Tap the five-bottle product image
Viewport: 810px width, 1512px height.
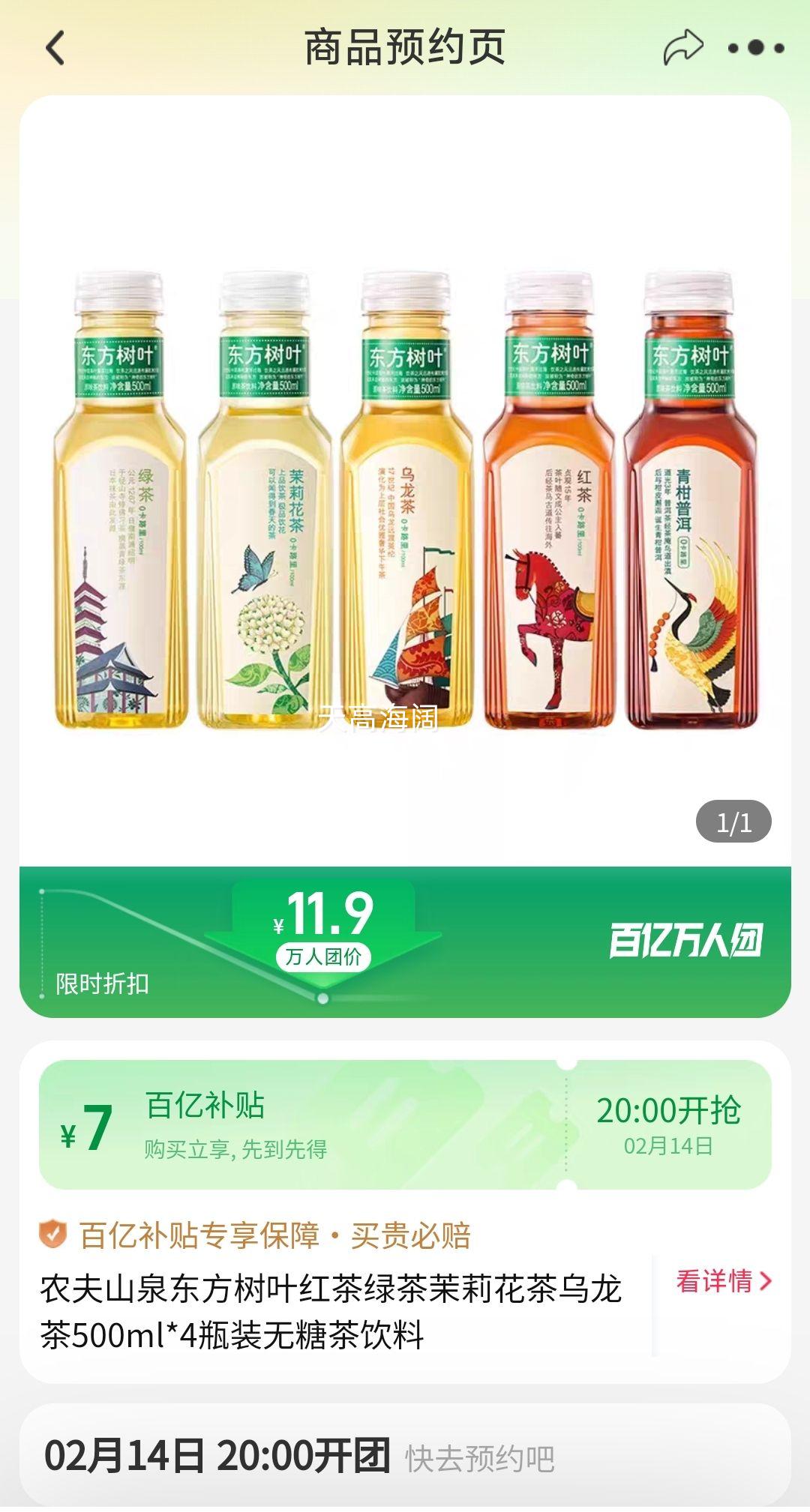(x=405, y=510)
